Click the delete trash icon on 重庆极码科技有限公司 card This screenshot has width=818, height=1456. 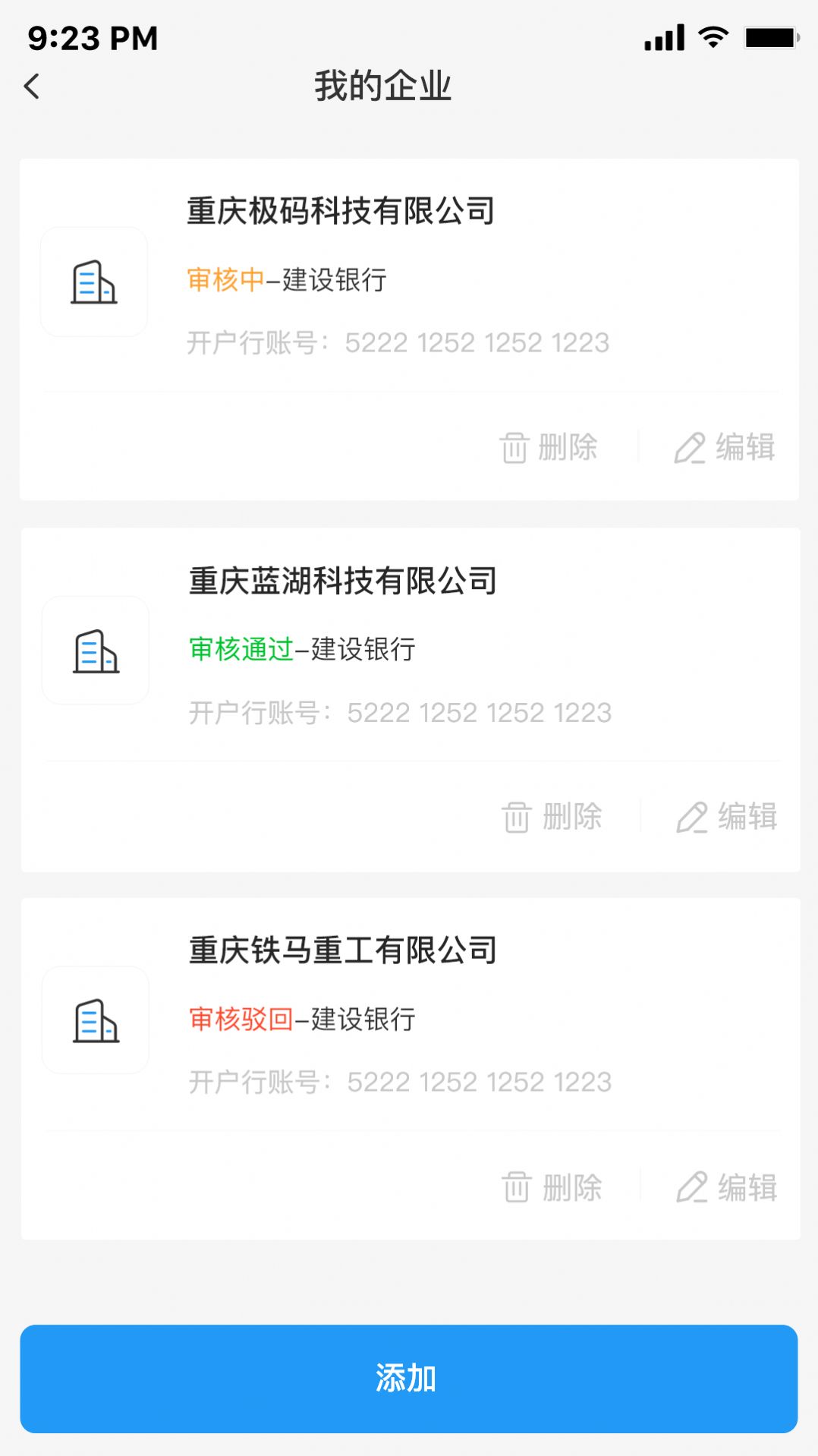pyautogui.click(x=516, y=448)
